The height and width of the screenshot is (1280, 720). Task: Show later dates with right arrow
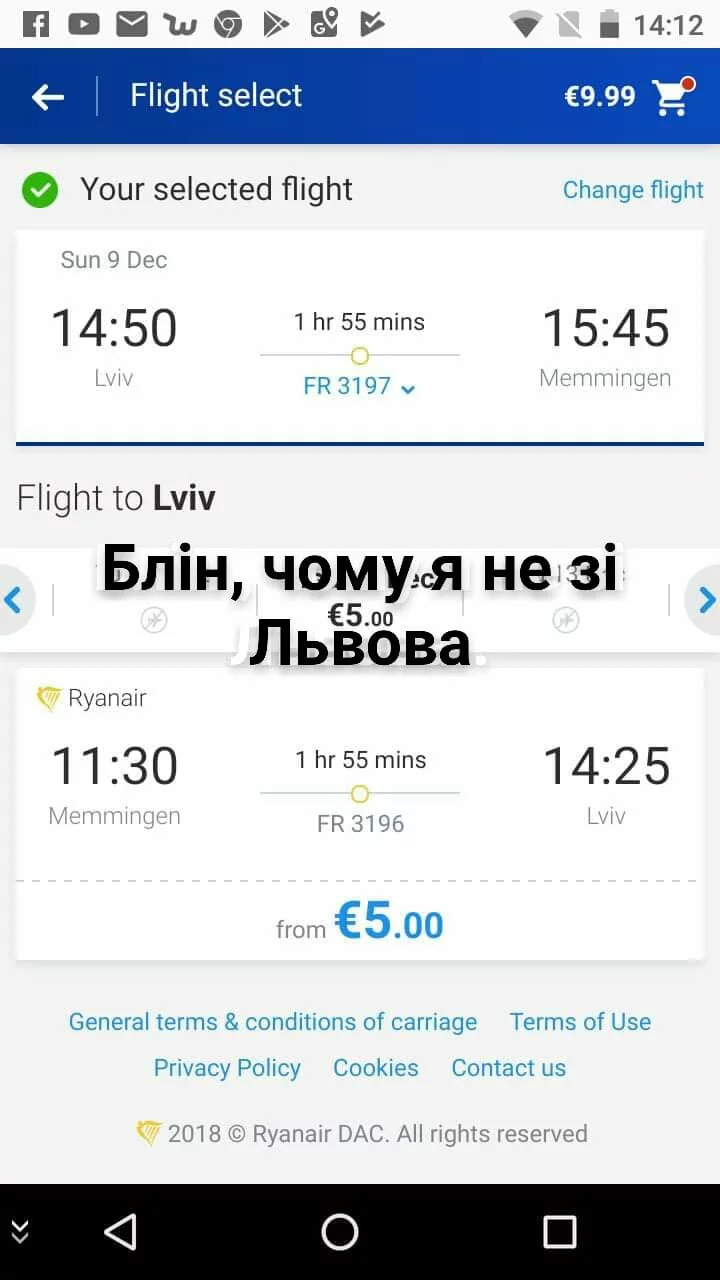[x=706, y=600]
